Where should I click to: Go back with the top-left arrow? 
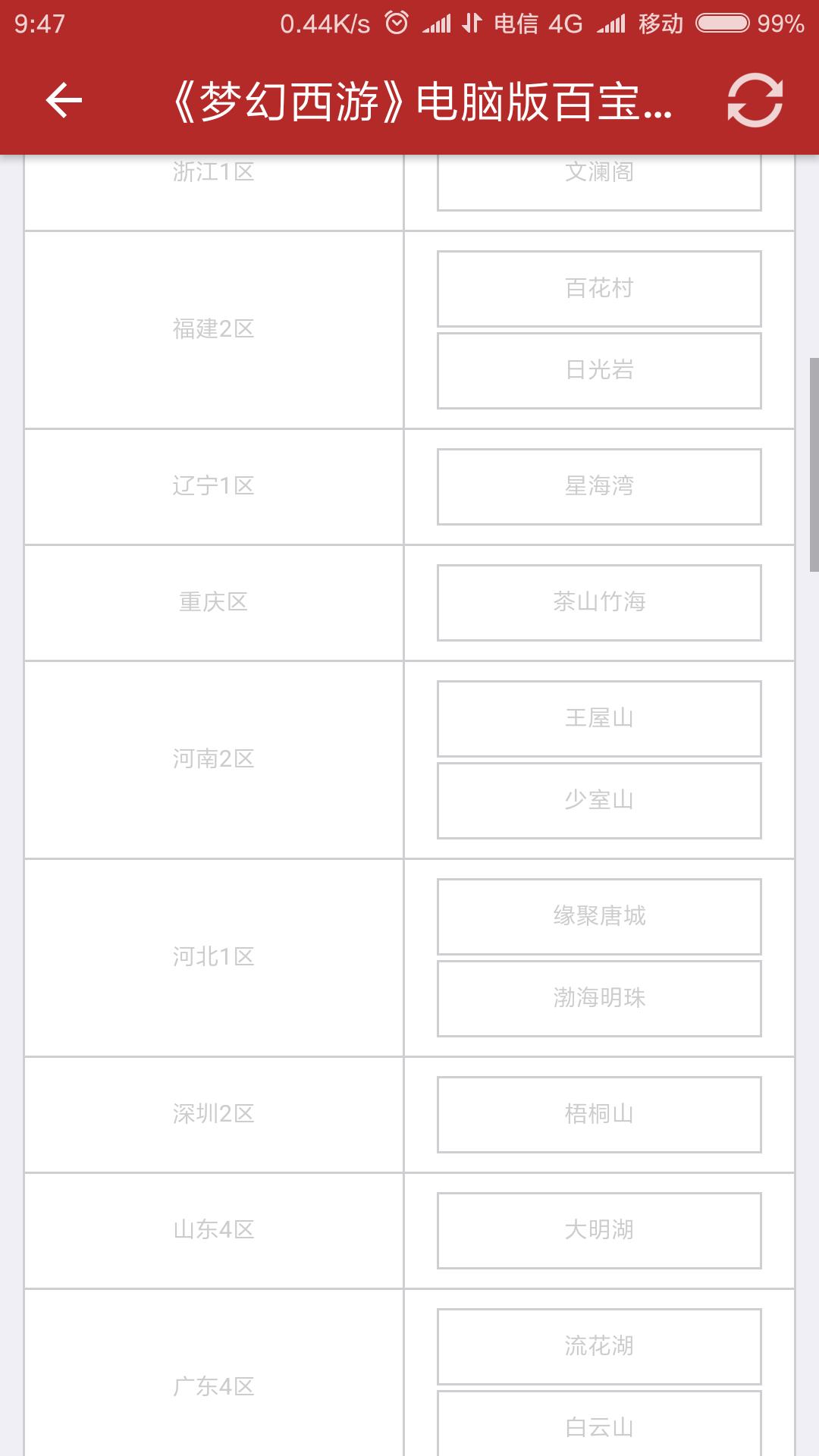pyautogui.click(x=64, y=100)
